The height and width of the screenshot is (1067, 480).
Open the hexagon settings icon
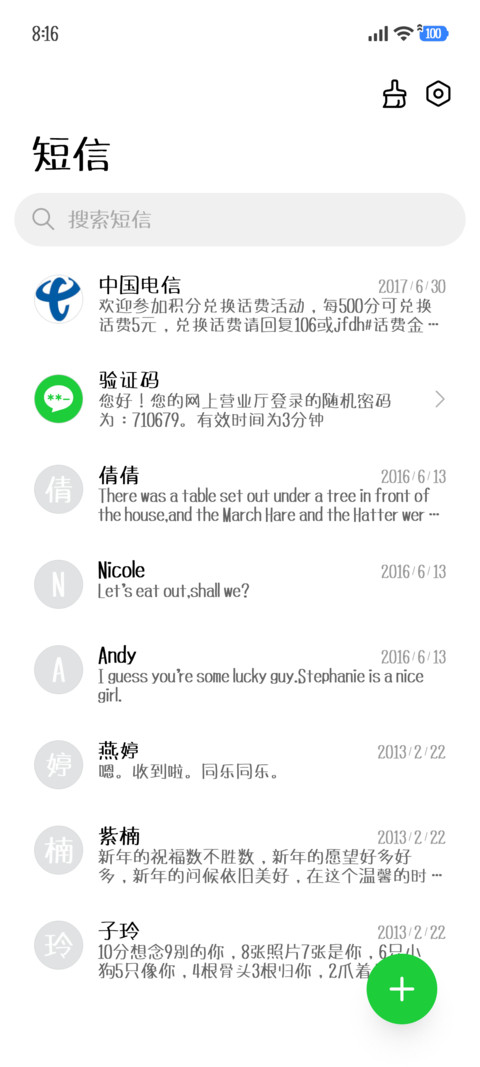(x=438, y=94)
